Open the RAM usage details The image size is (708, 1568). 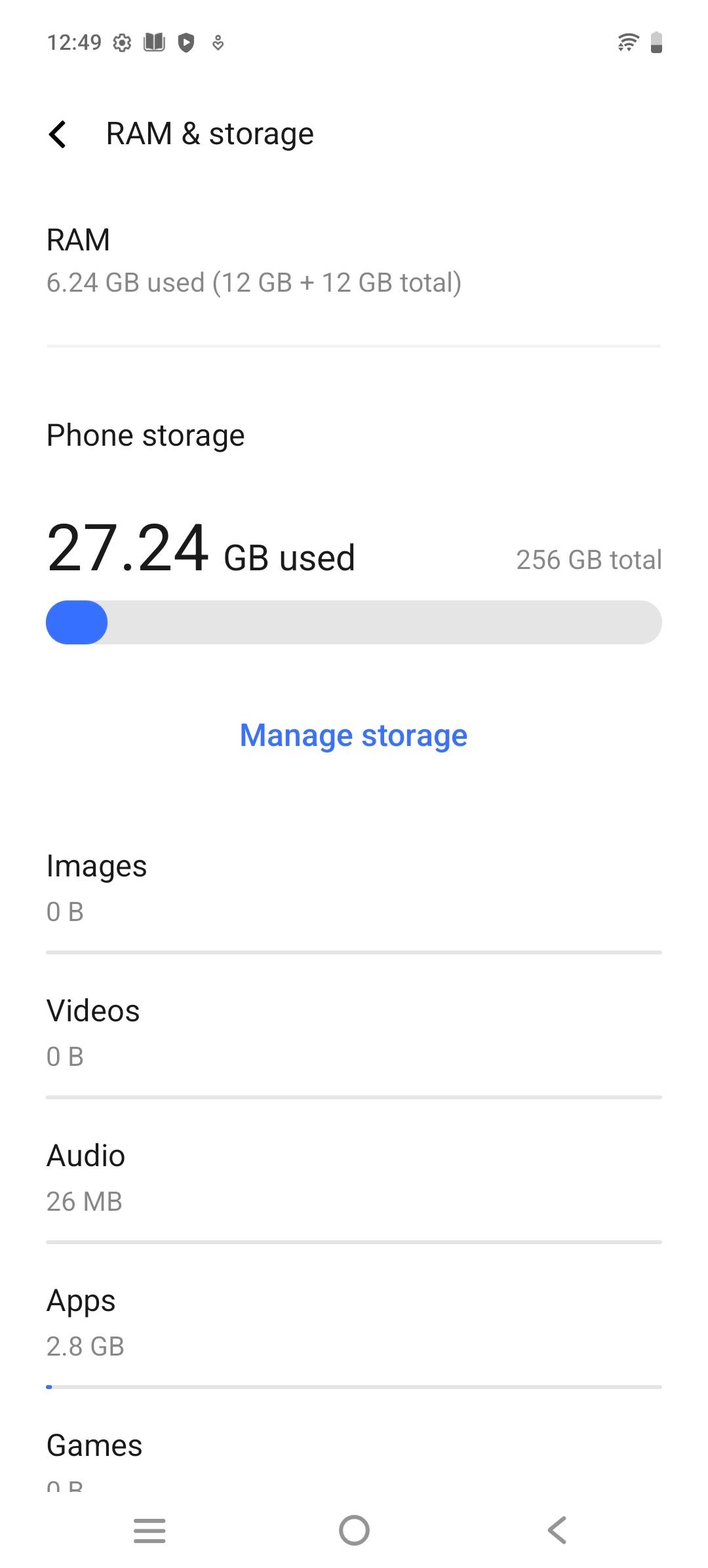click(354, 261)
